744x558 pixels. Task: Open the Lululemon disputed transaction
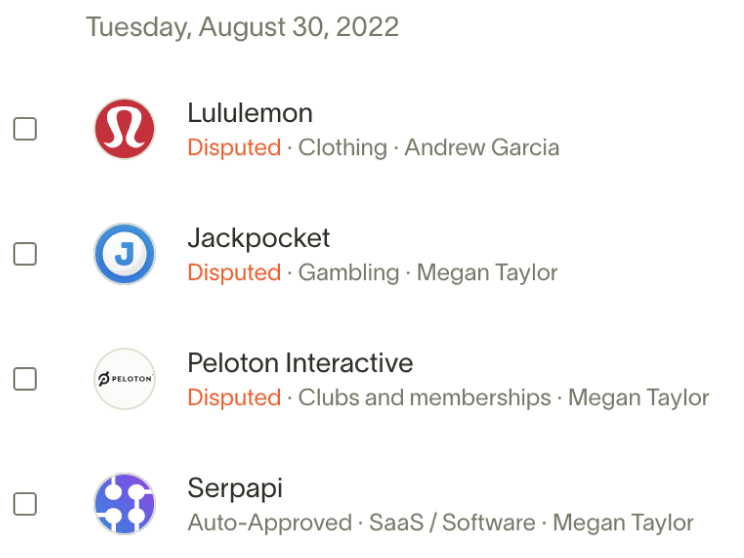click(x=250, y=114)
